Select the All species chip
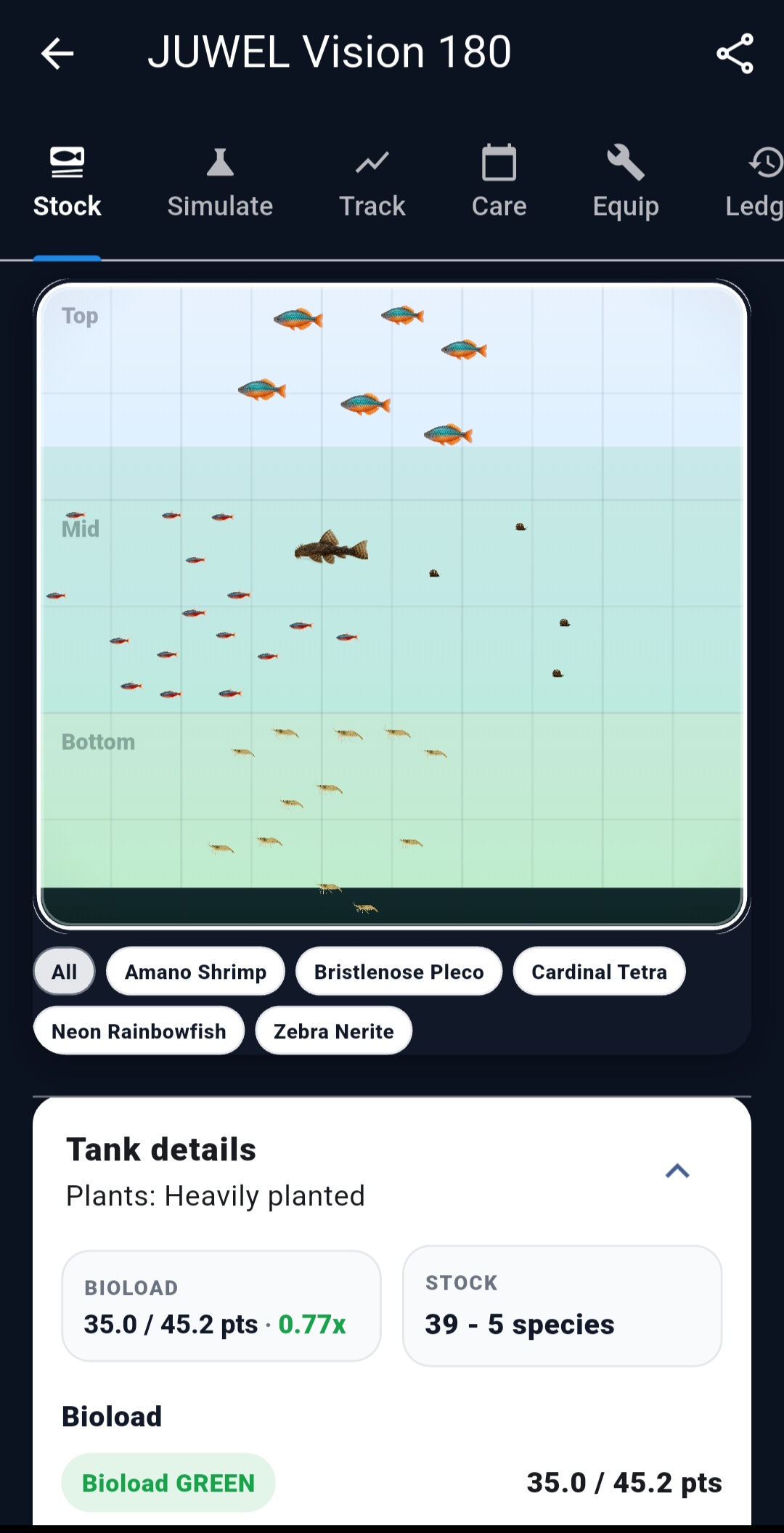 pyautogui.click(x=64, y=971)
